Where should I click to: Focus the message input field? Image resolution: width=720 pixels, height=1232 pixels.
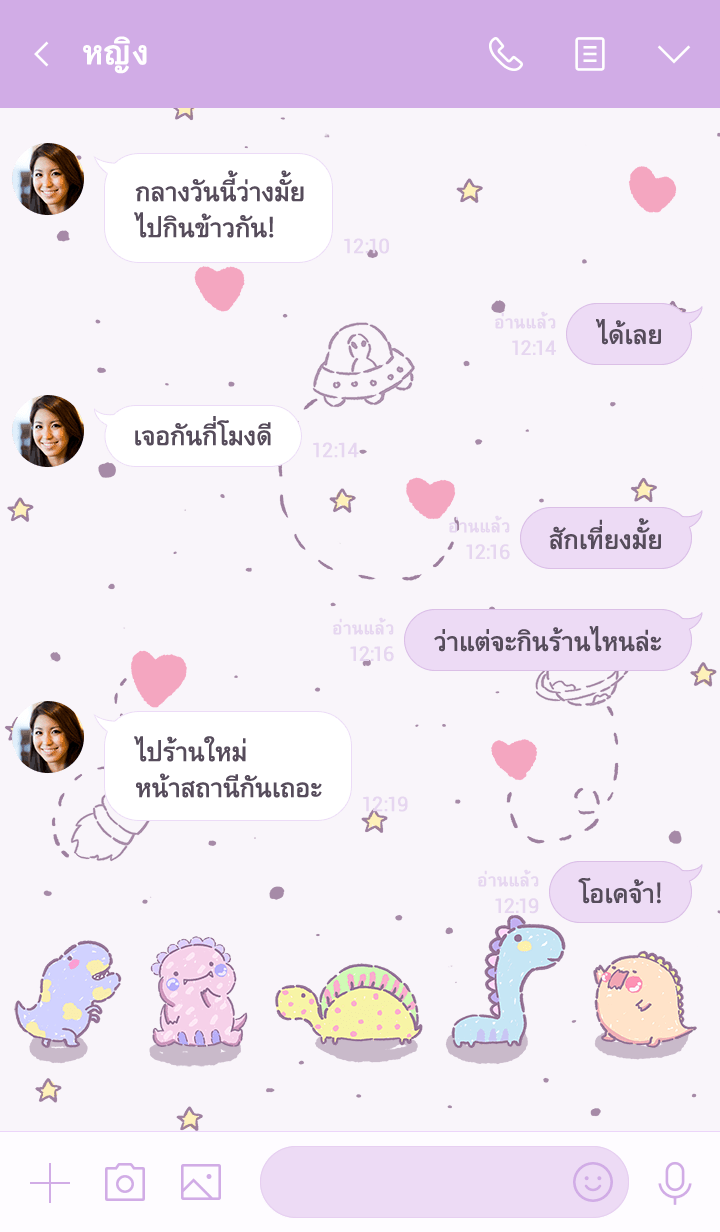click(410, 1182)
